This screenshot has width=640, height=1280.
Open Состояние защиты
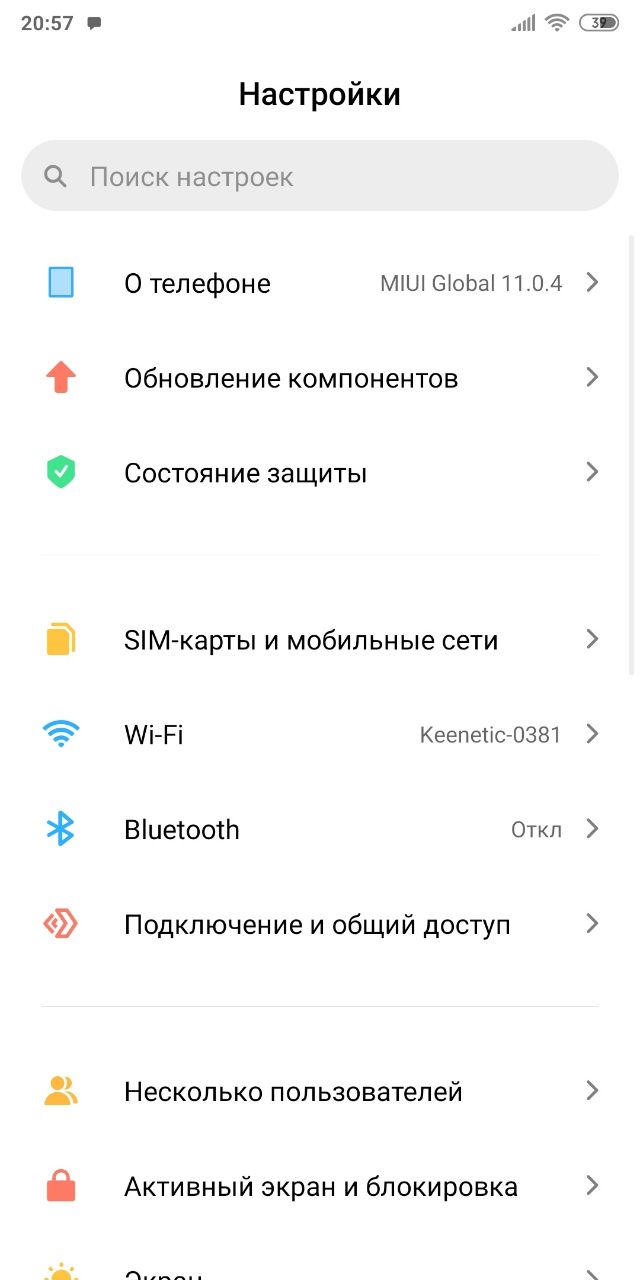(320, 472)
